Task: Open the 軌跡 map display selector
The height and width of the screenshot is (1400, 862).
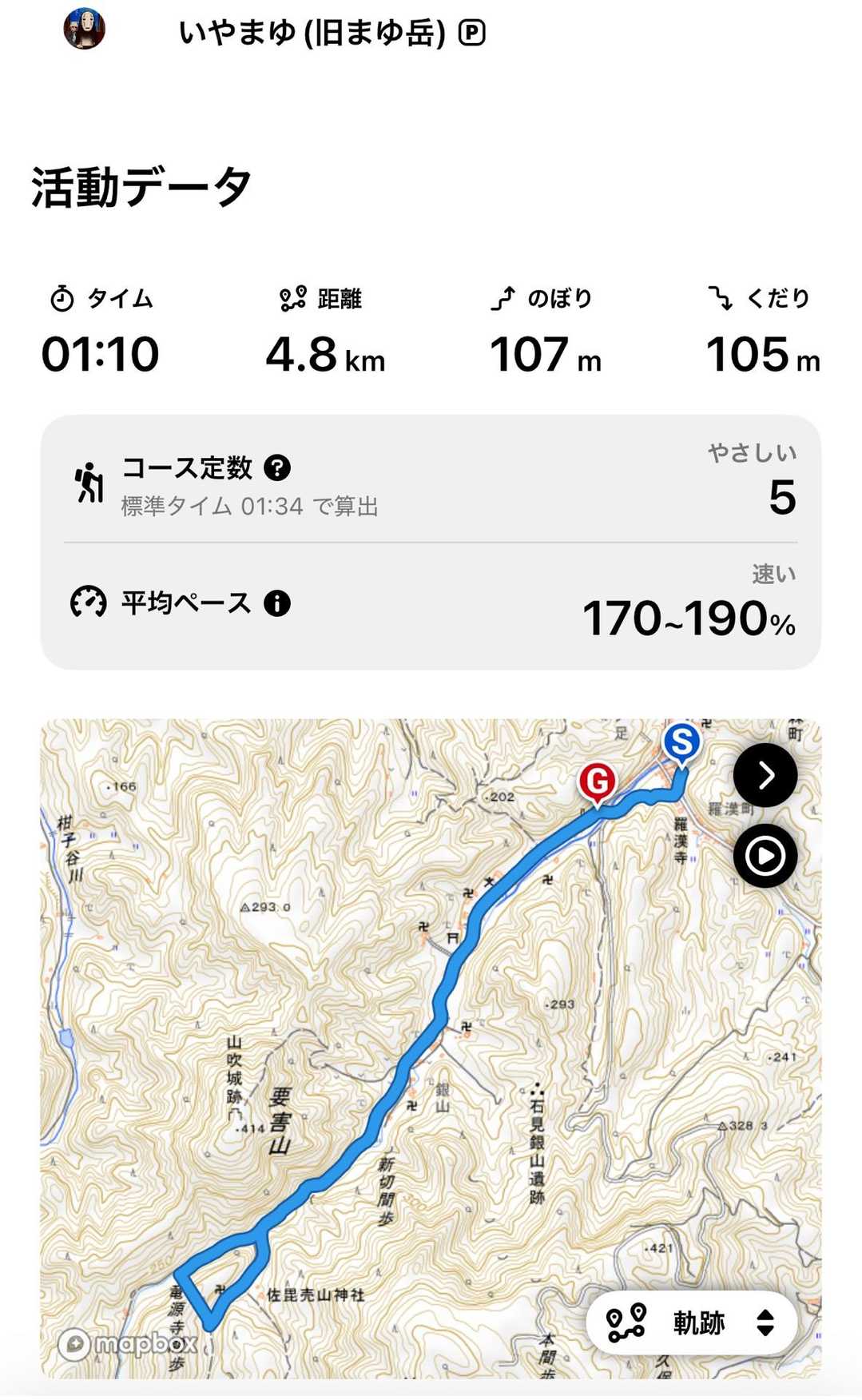Action: 691,1322
